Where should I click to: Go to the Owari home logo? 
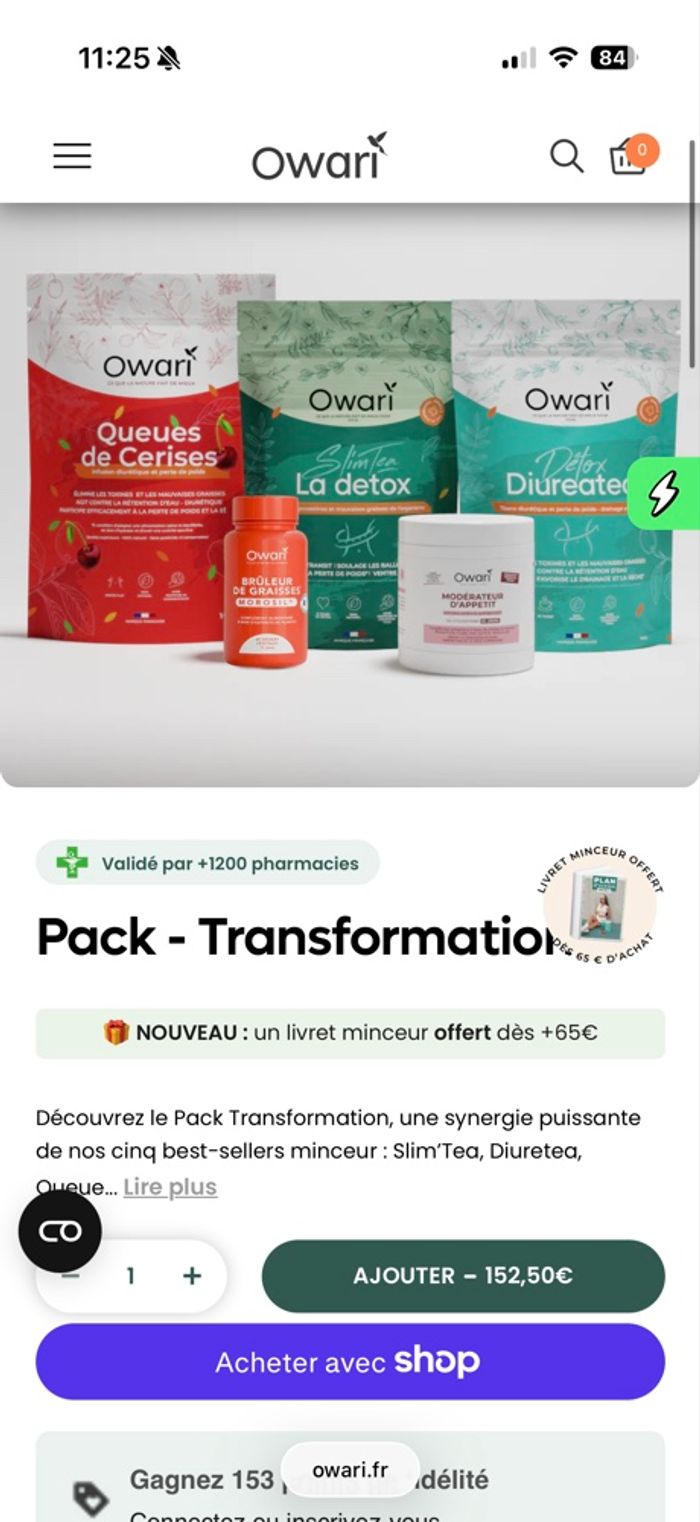[319, 158]
